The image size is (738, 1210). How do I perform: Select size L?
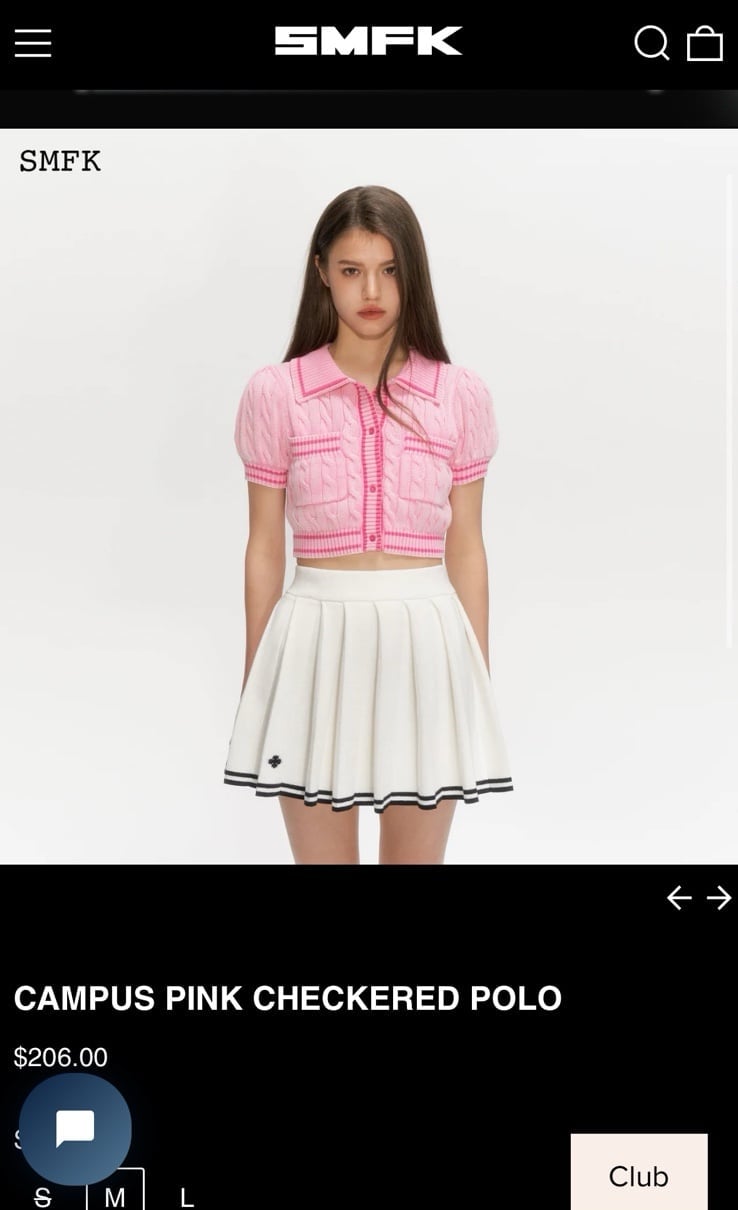click(x=187, y=1196)
